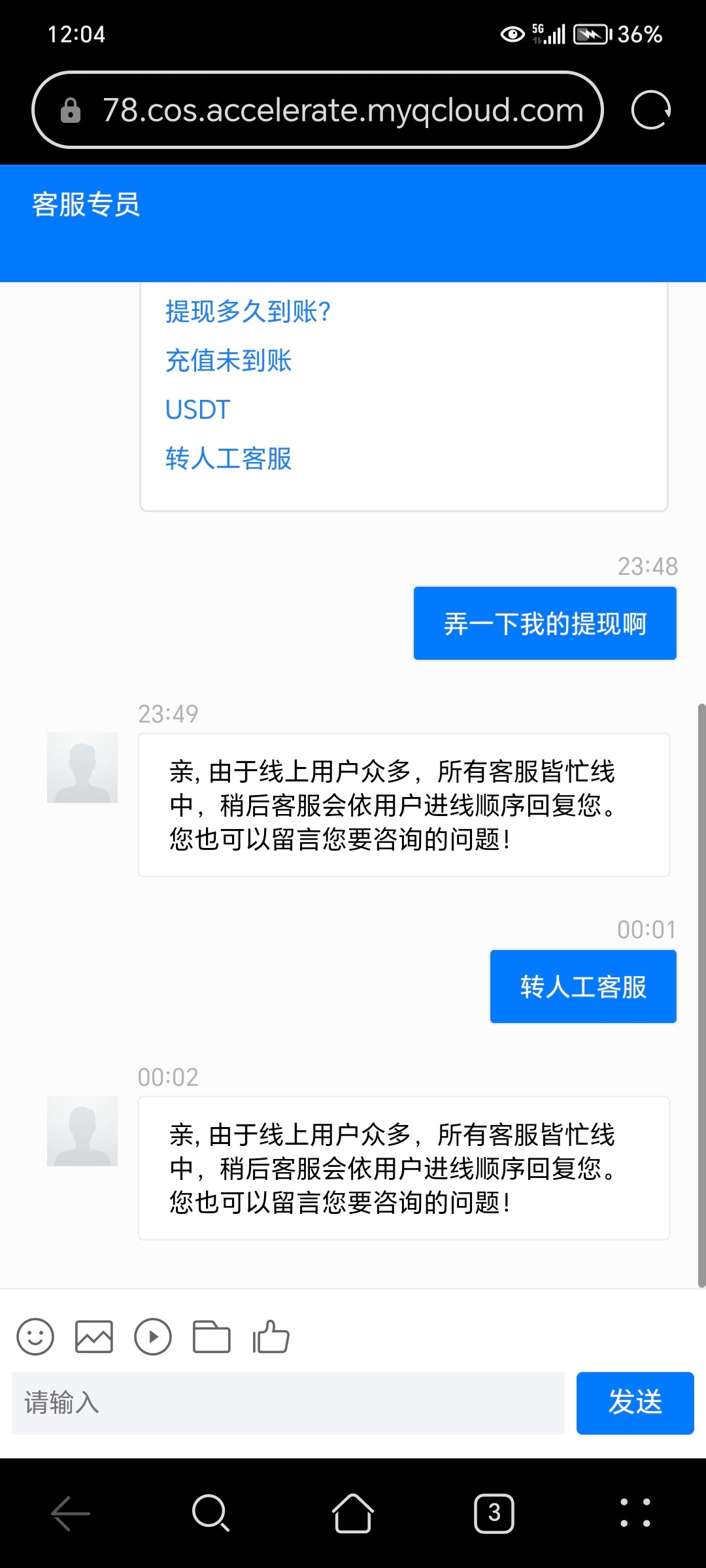This screenshot has width=706, height=1568.
Task: Tap 转人工客服 link in the options list
Action: coord(228,459)
